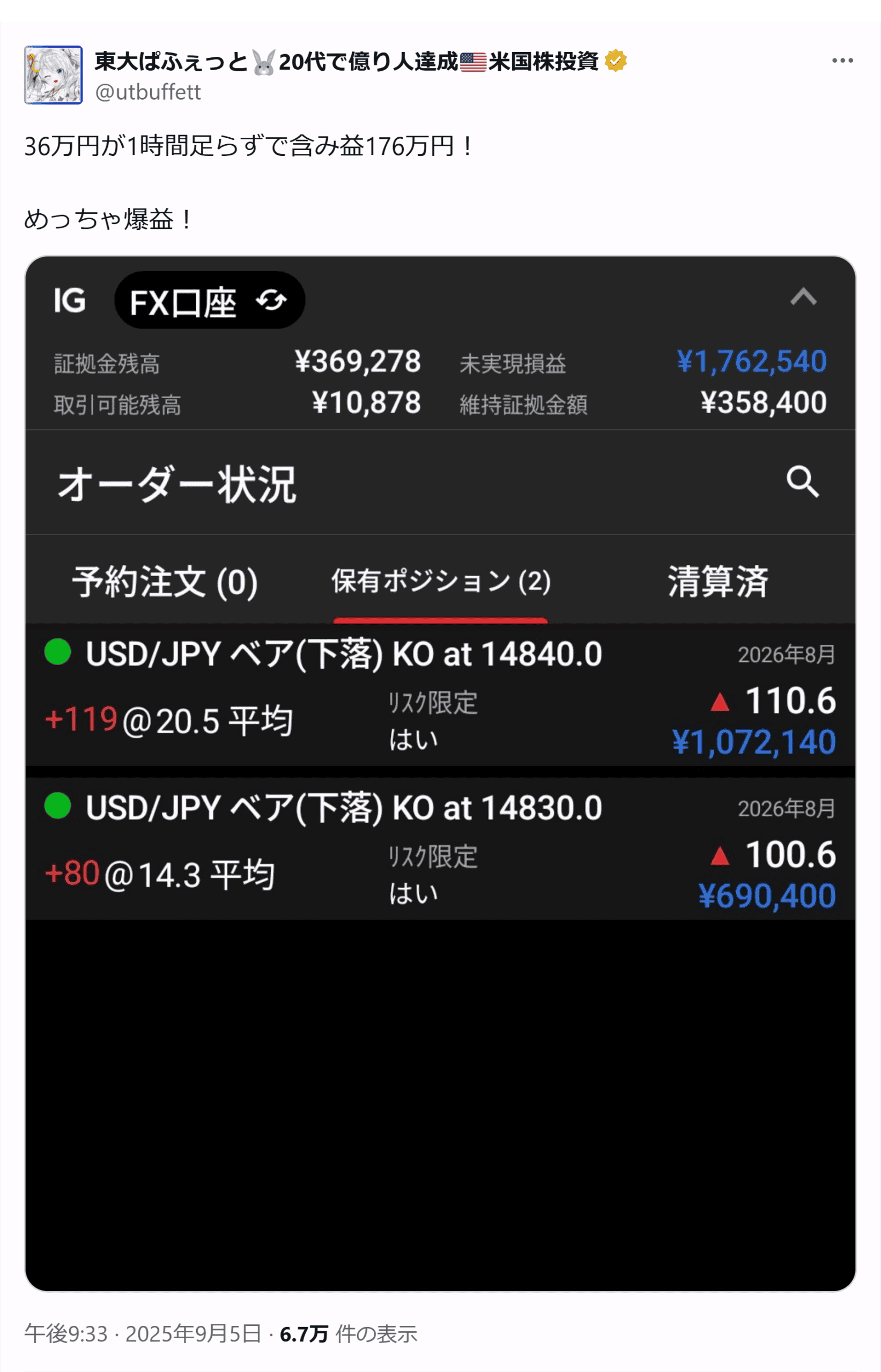Screen dimensions: 881x1372
Task: Open the @utbuffett profile link
Action: pyautogui.click(x=147, y=92)
